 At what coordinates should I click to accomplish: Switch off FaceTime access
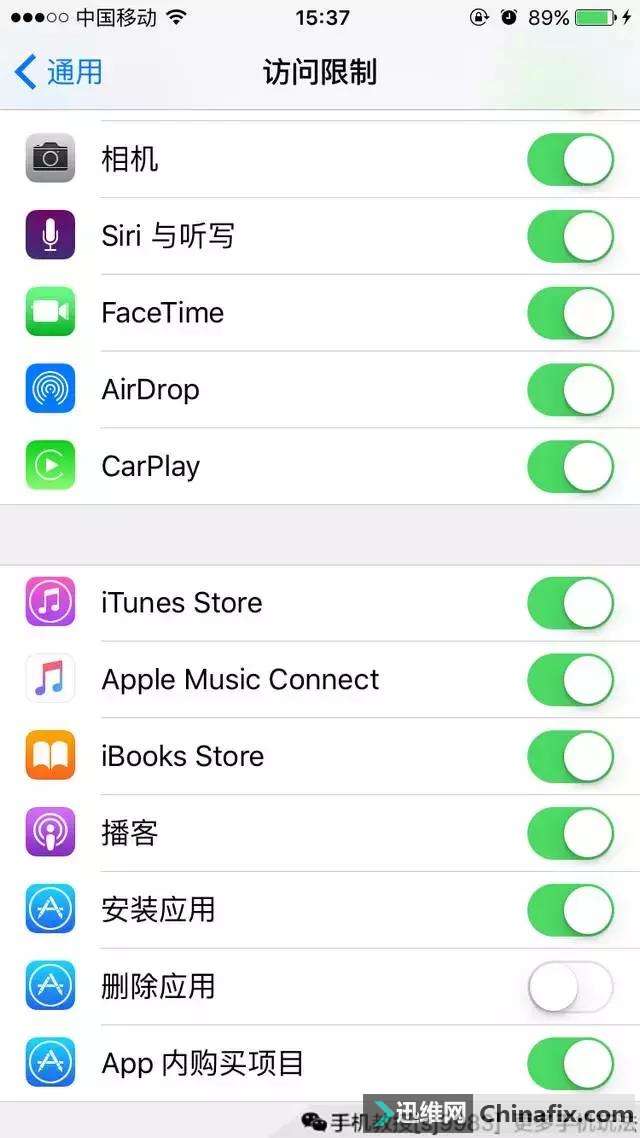(570, 313)
